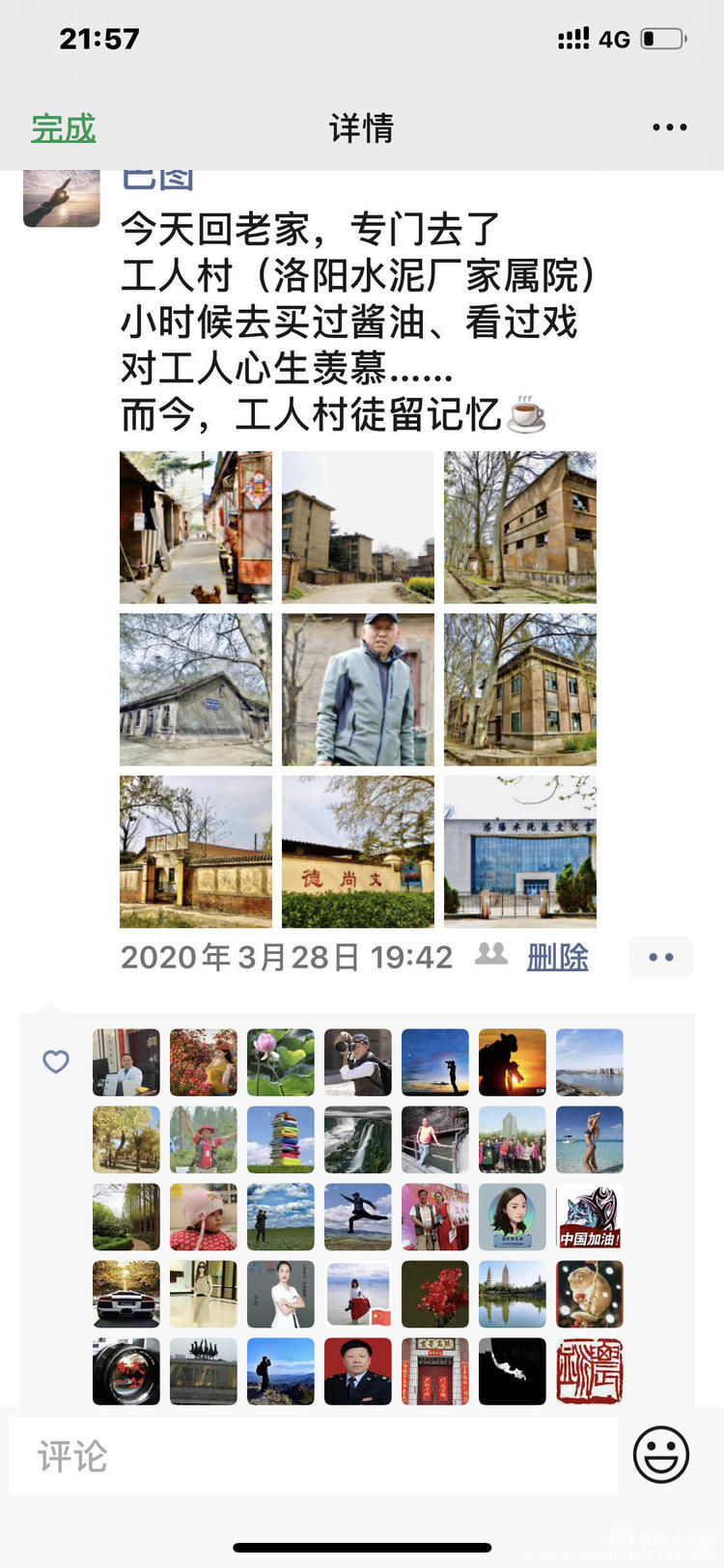Tap the 评论 comment input field

[x=290, y=1456]
